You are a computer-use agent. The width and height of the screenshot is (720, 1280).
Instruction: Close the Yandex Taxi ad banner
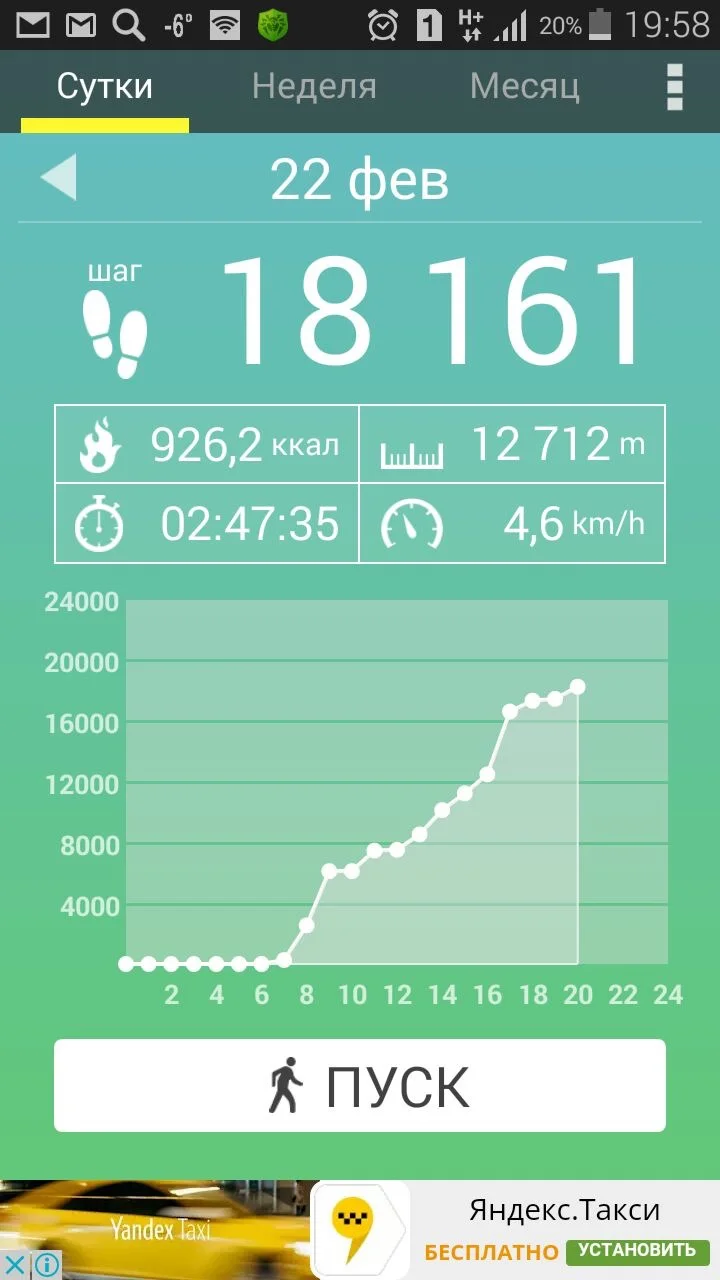[15, 1265]
